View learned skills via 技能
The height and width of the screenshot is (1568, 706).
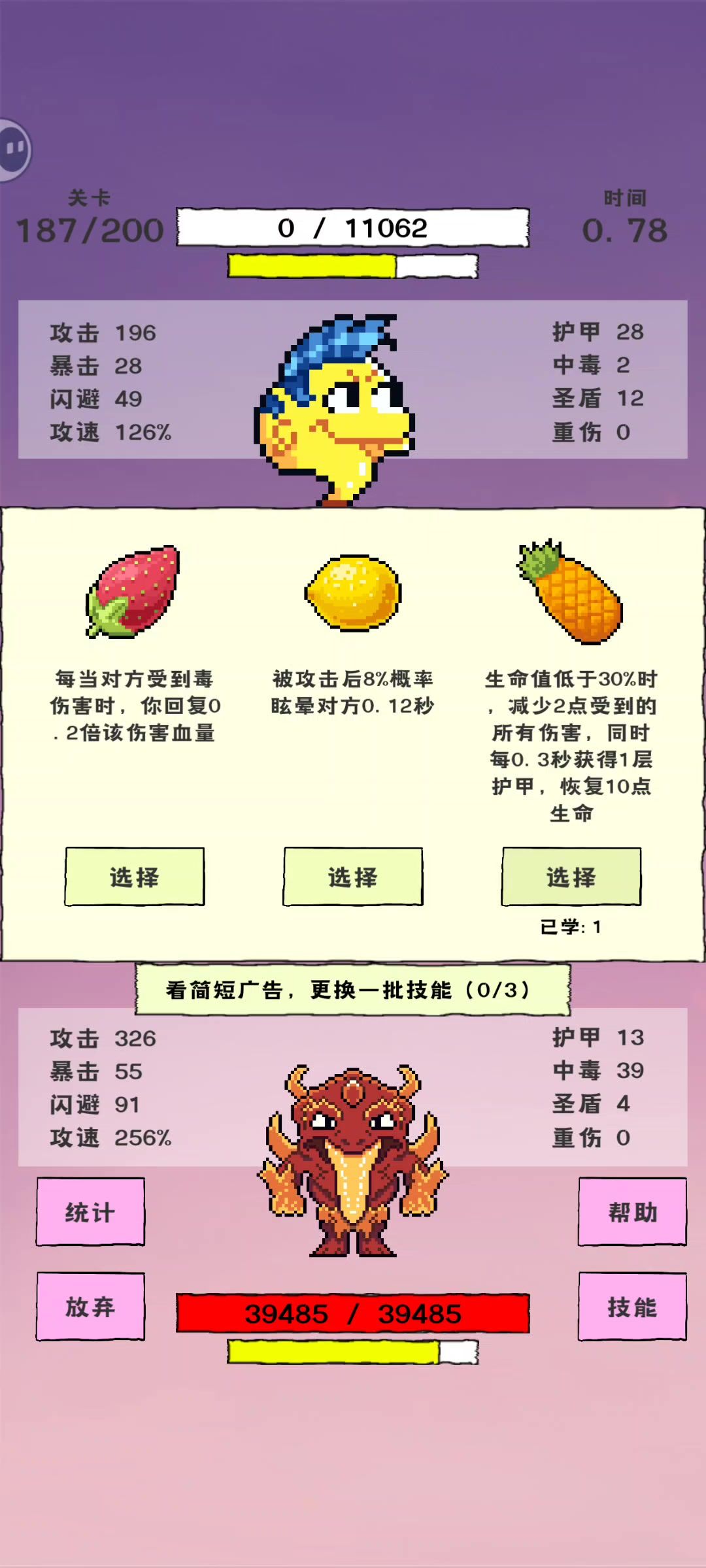coord(632,1307)
